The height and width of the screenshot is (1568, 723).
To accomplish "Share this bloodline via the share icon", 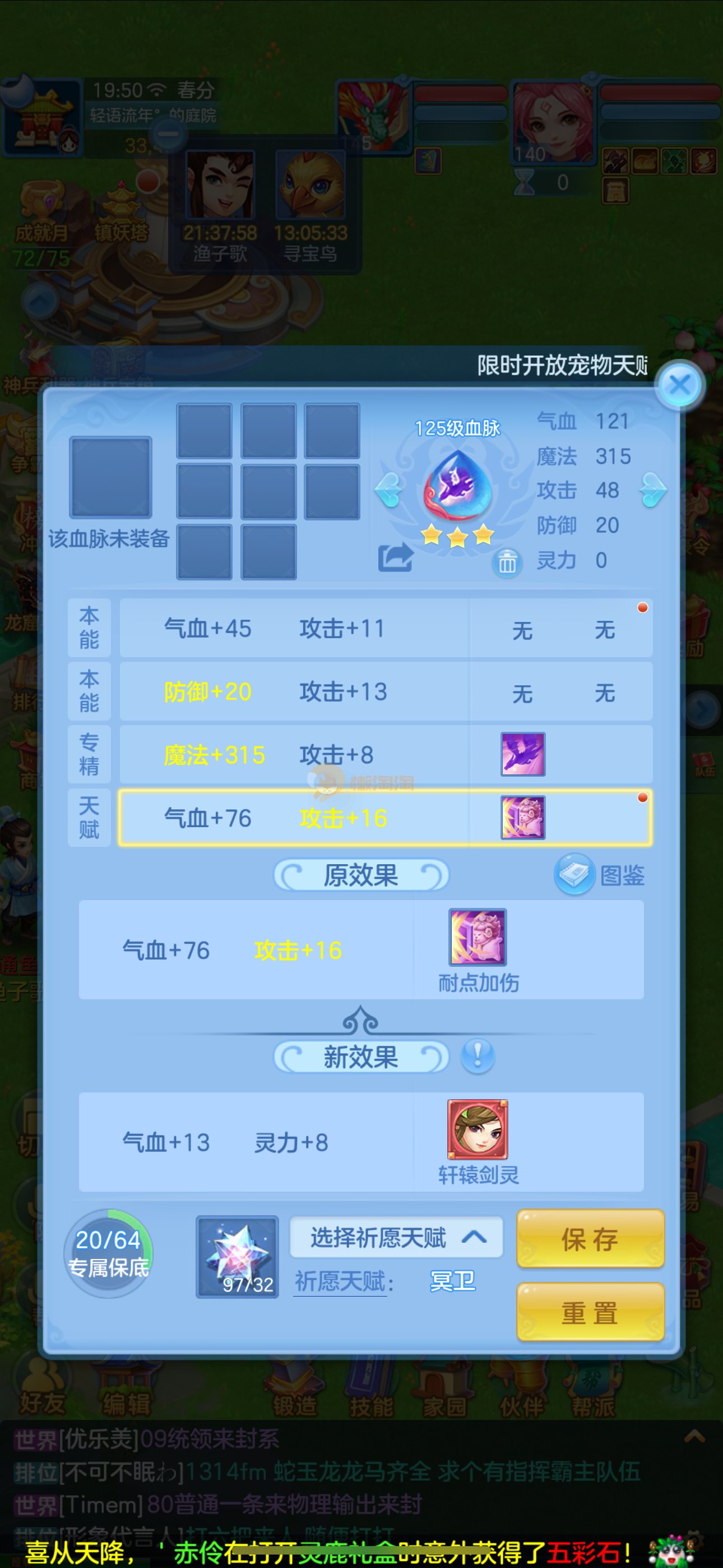I will click(395, 557).
